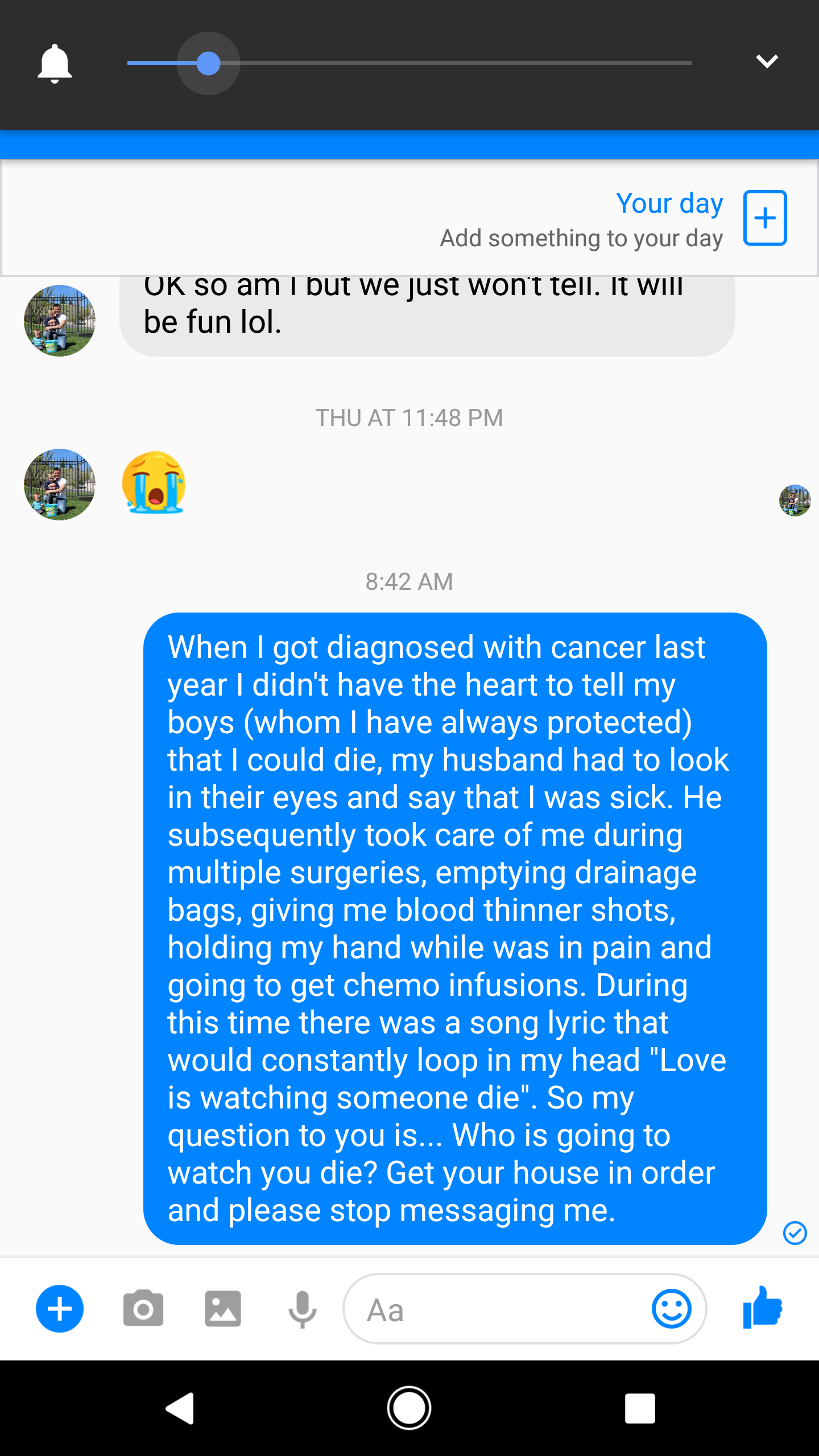Image resolution: width=819 pixels, height=1456 pixels.
Task: Tap the notification volume bell icon
Action: tap(55, 63)
